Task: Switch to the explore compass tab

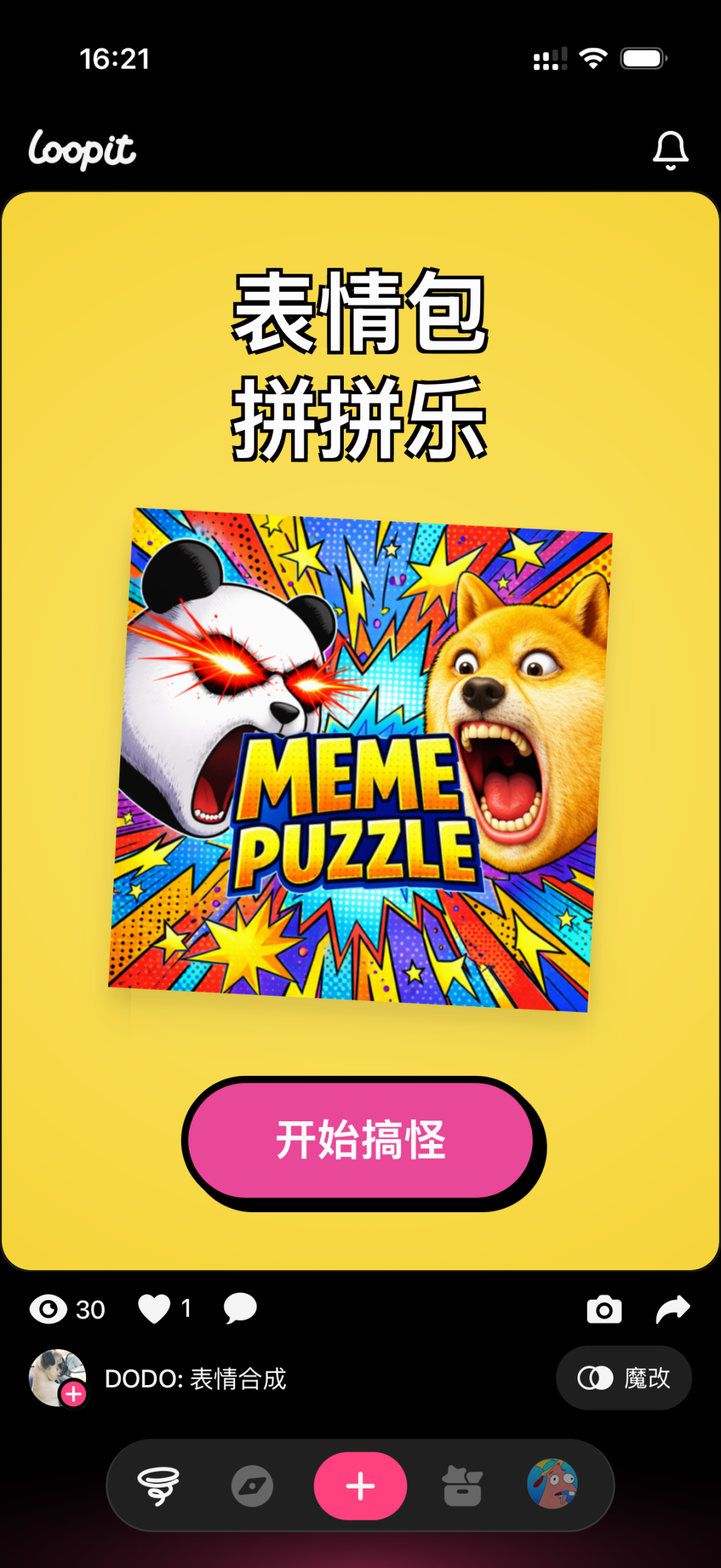Action: point(252,1486)
